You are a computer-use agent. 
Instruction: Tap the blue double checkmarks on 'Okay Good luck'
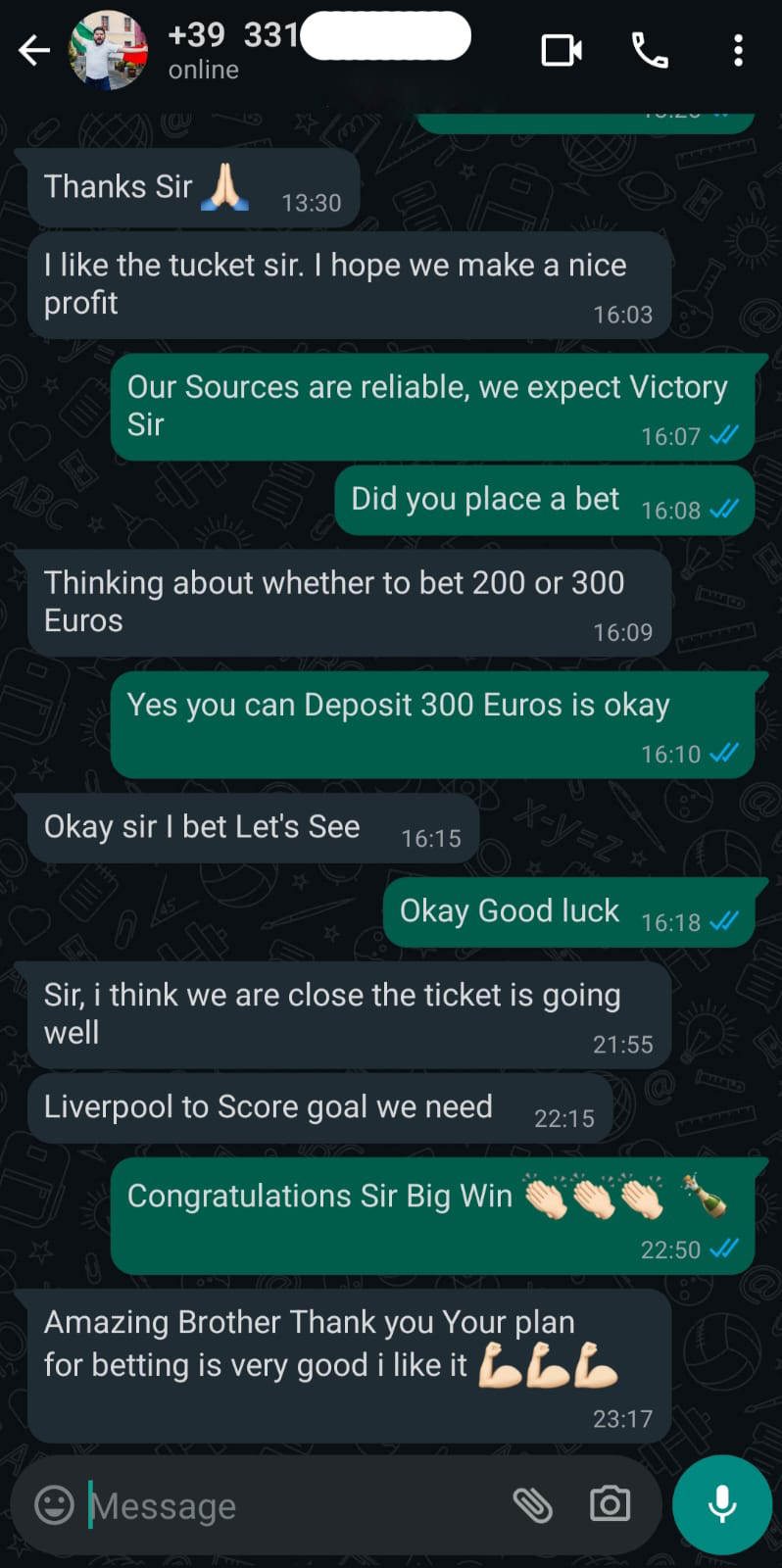tap(722, 921)
